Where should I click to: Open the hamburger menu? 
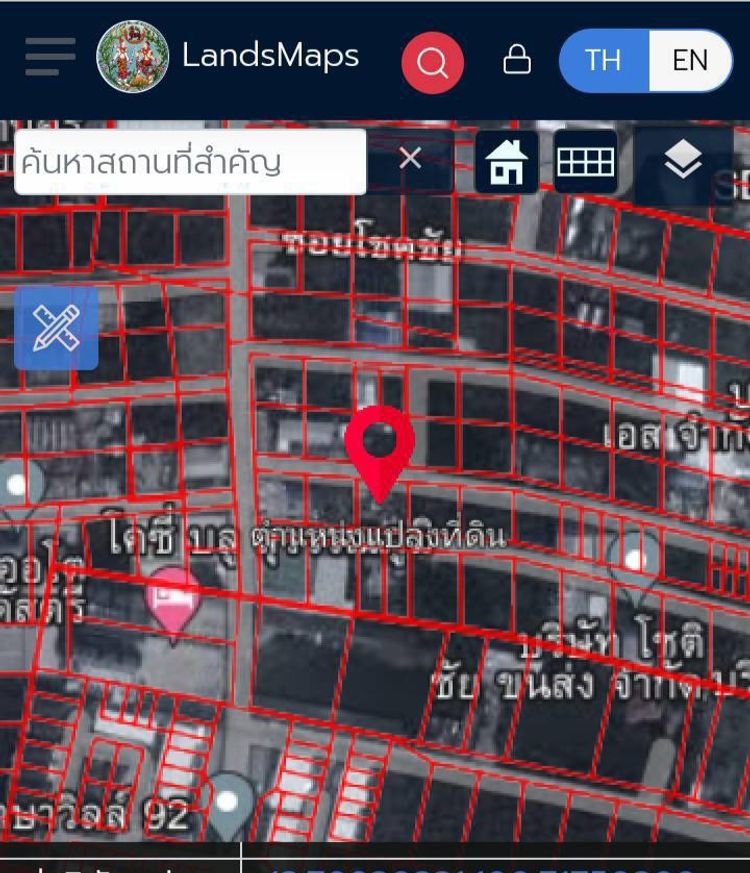point(50,57)
